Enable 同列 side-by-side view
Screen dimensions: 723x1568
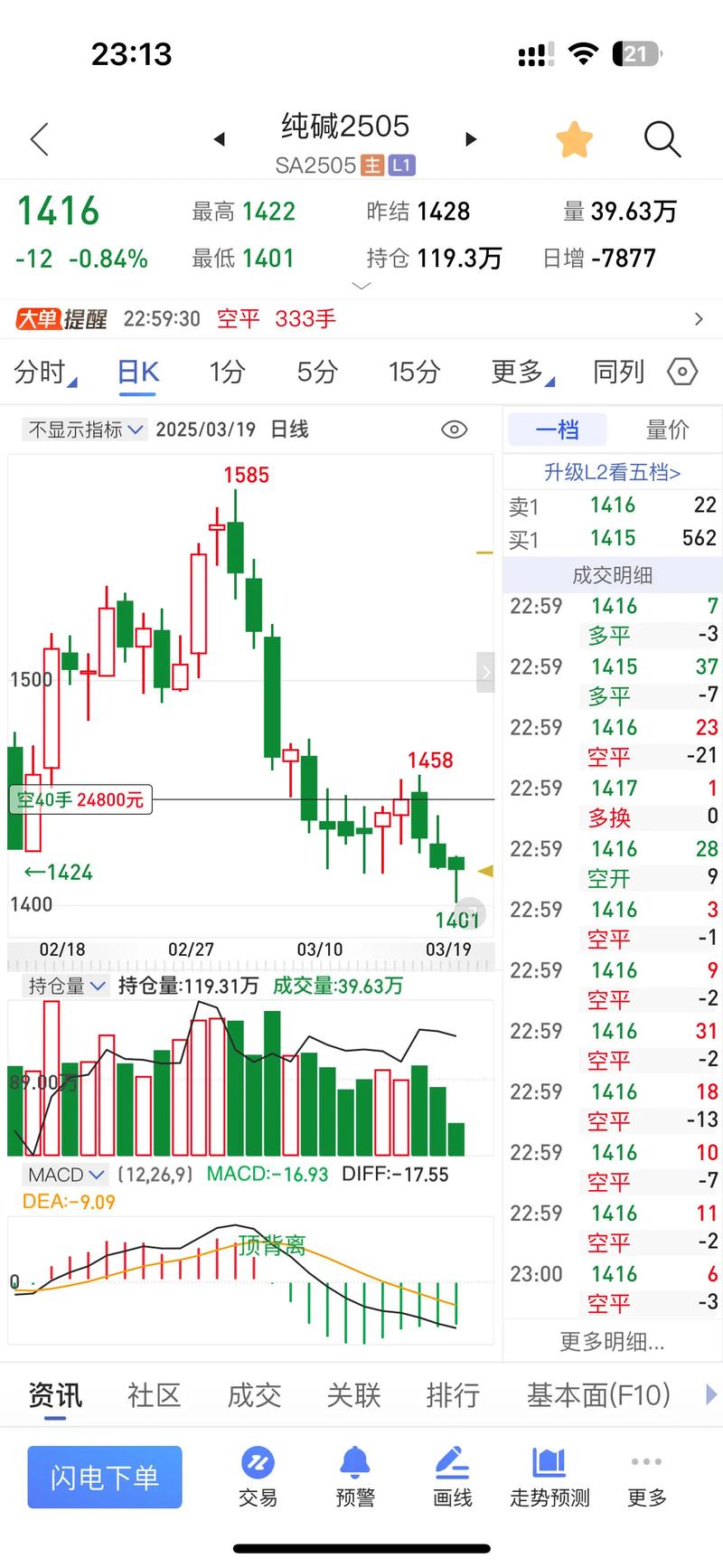(x=618, y=372)
